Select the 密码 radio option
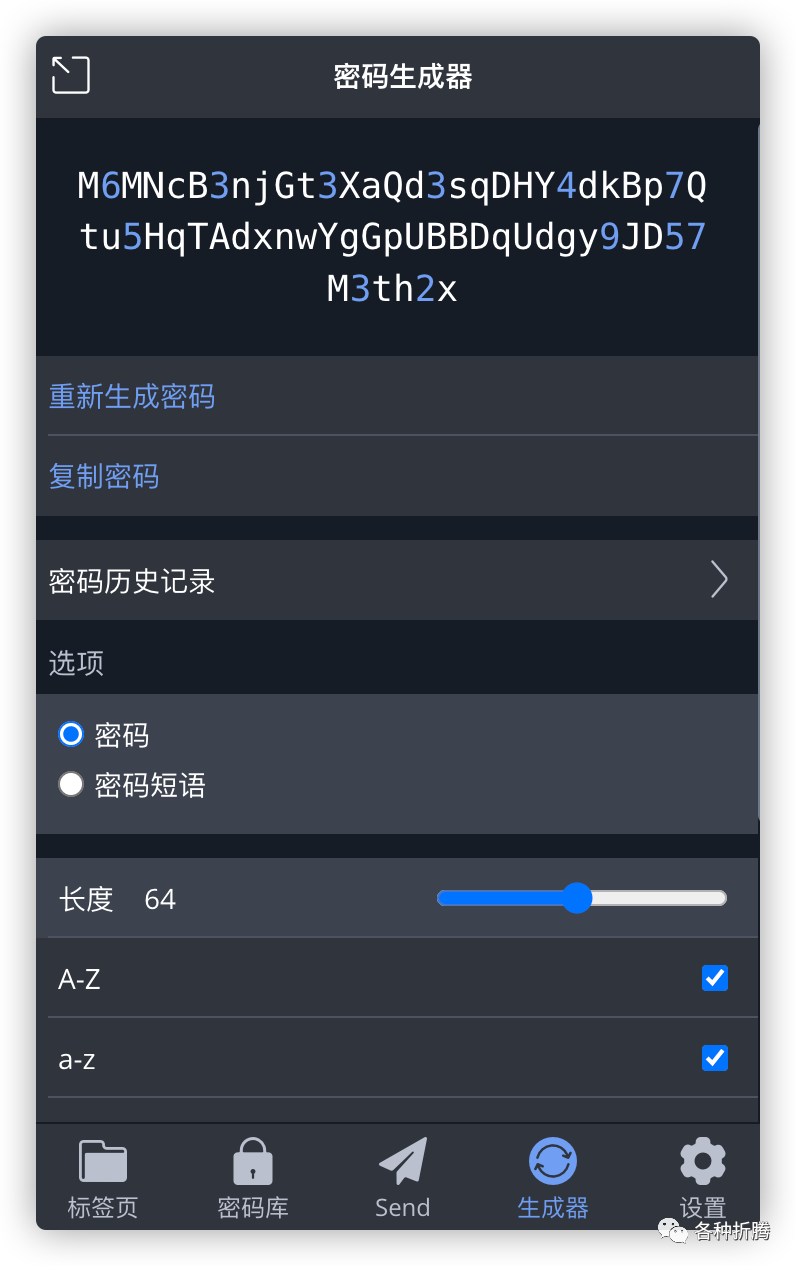Image resolution: width=796 pixels, height=1266 pixels. coord(71,735)
